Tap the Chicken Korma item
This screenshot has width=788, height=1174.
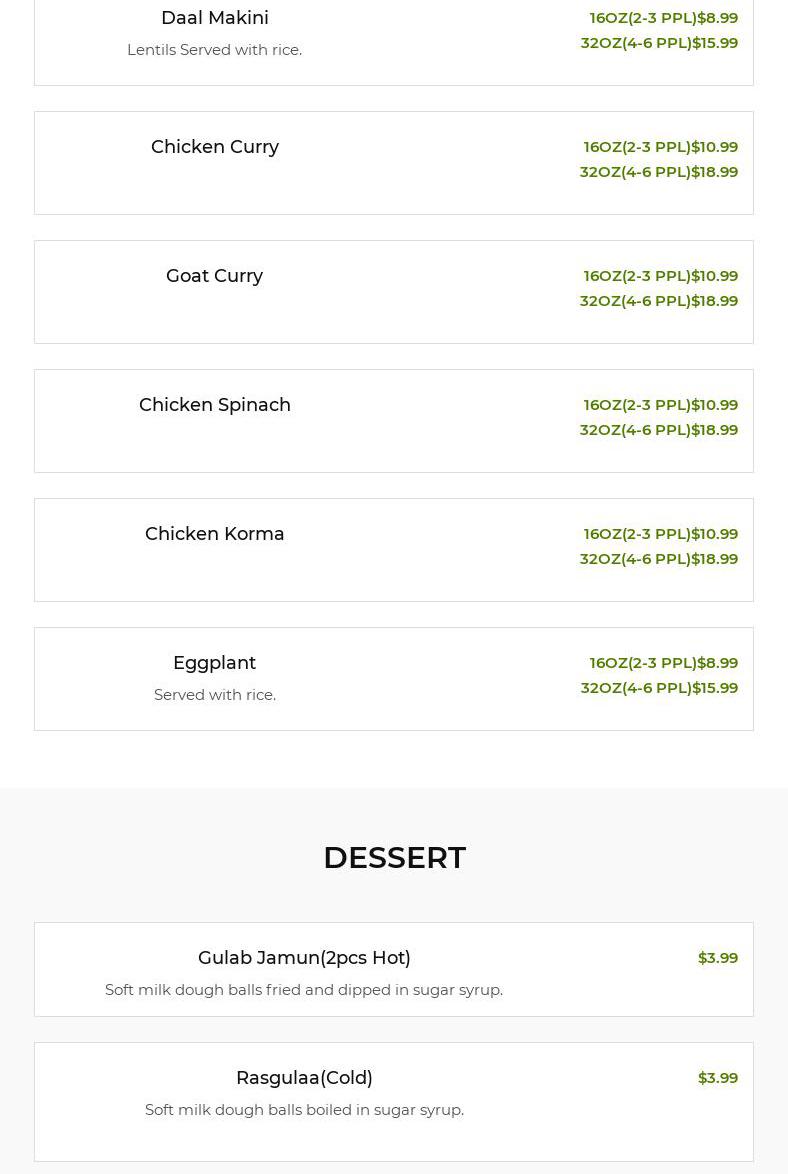click(214, 534)
